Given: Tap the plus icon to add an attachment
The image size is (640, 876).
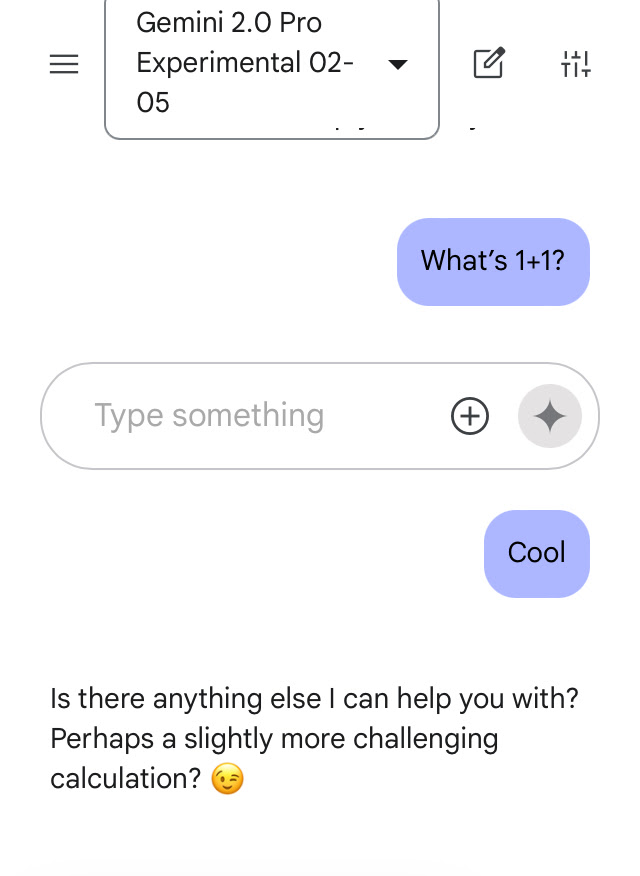Looking at the screenshot, I should click(x=470, y=416).
